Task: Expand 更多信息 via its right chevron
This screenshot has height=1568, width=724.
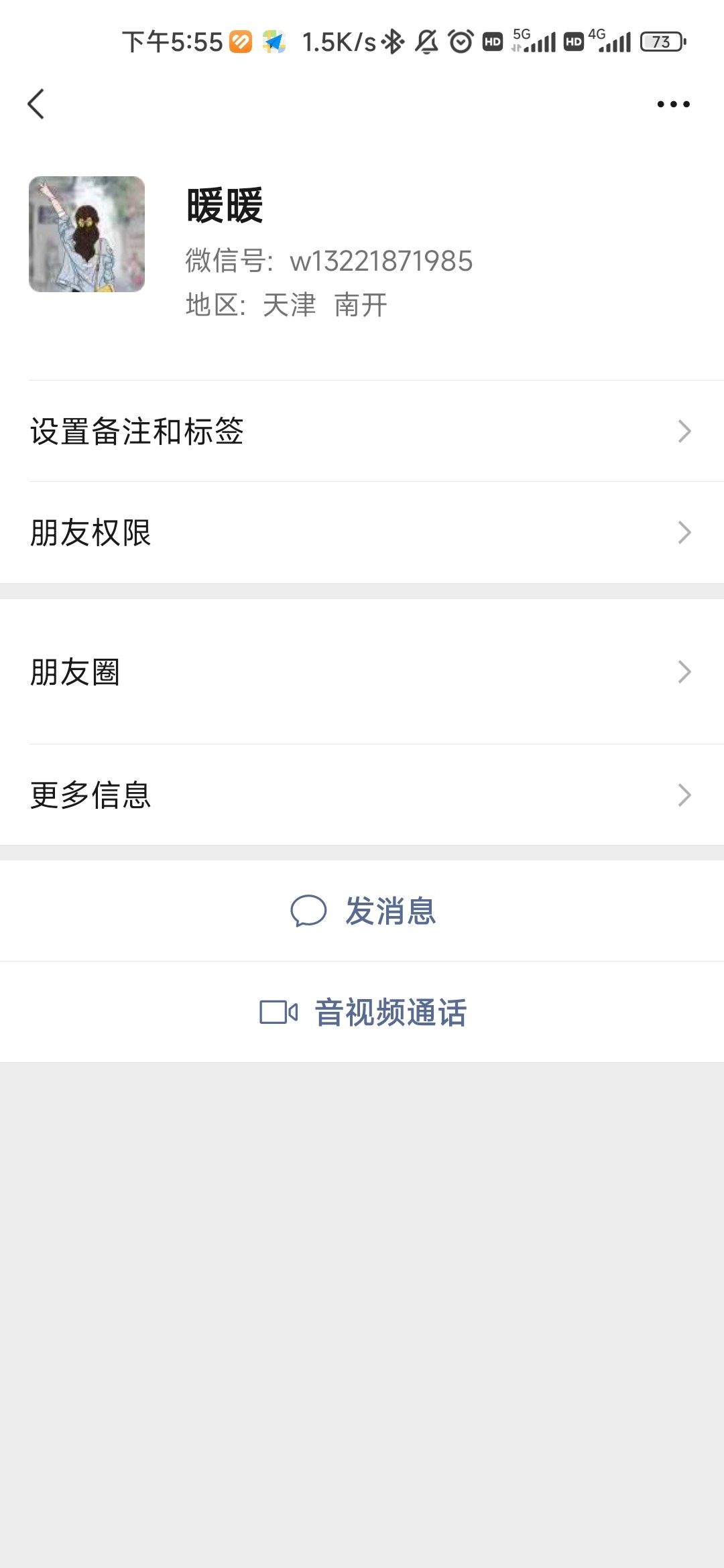Action: coord(684,795)
